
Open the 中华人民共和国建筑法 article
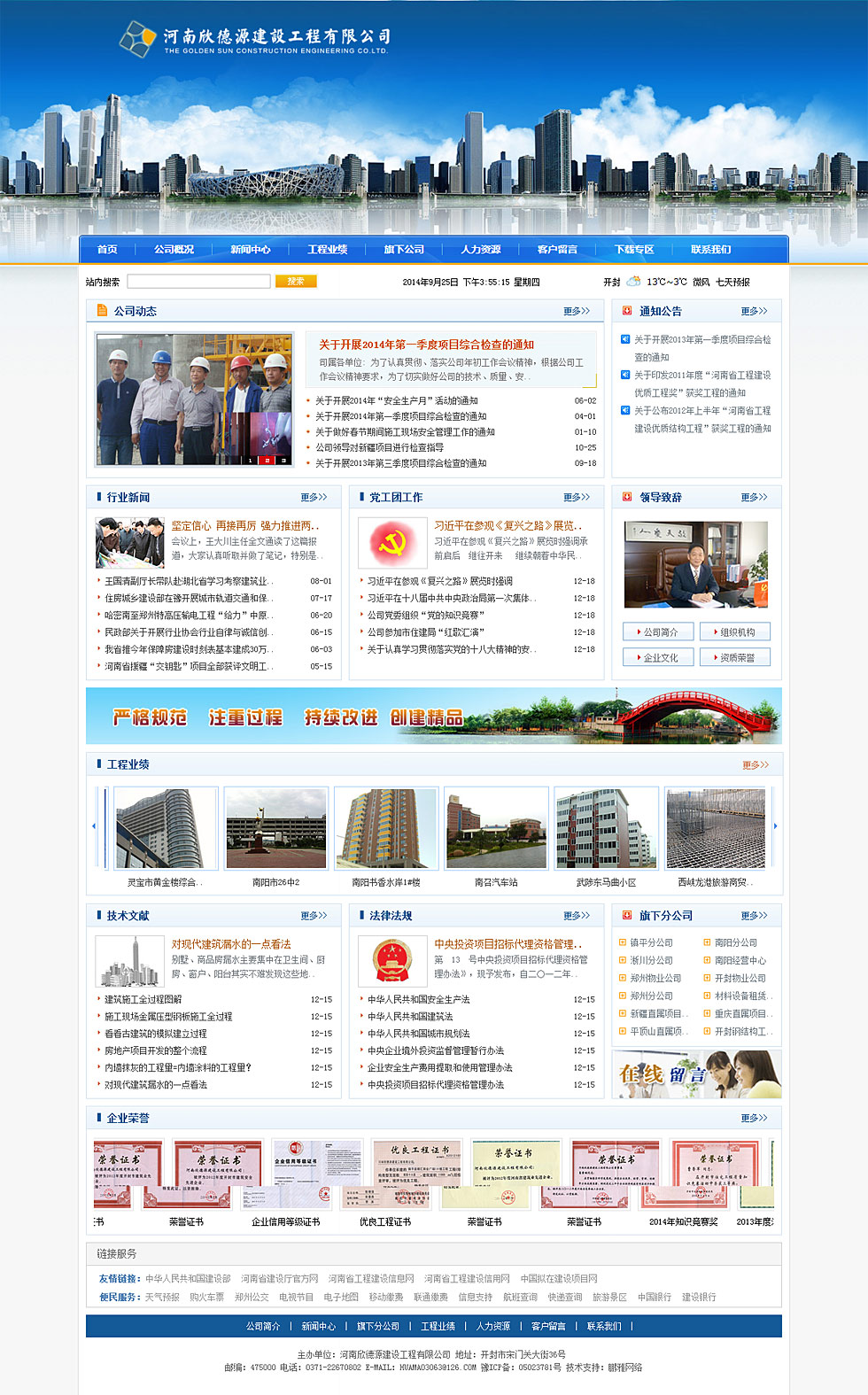point(410,1017)
